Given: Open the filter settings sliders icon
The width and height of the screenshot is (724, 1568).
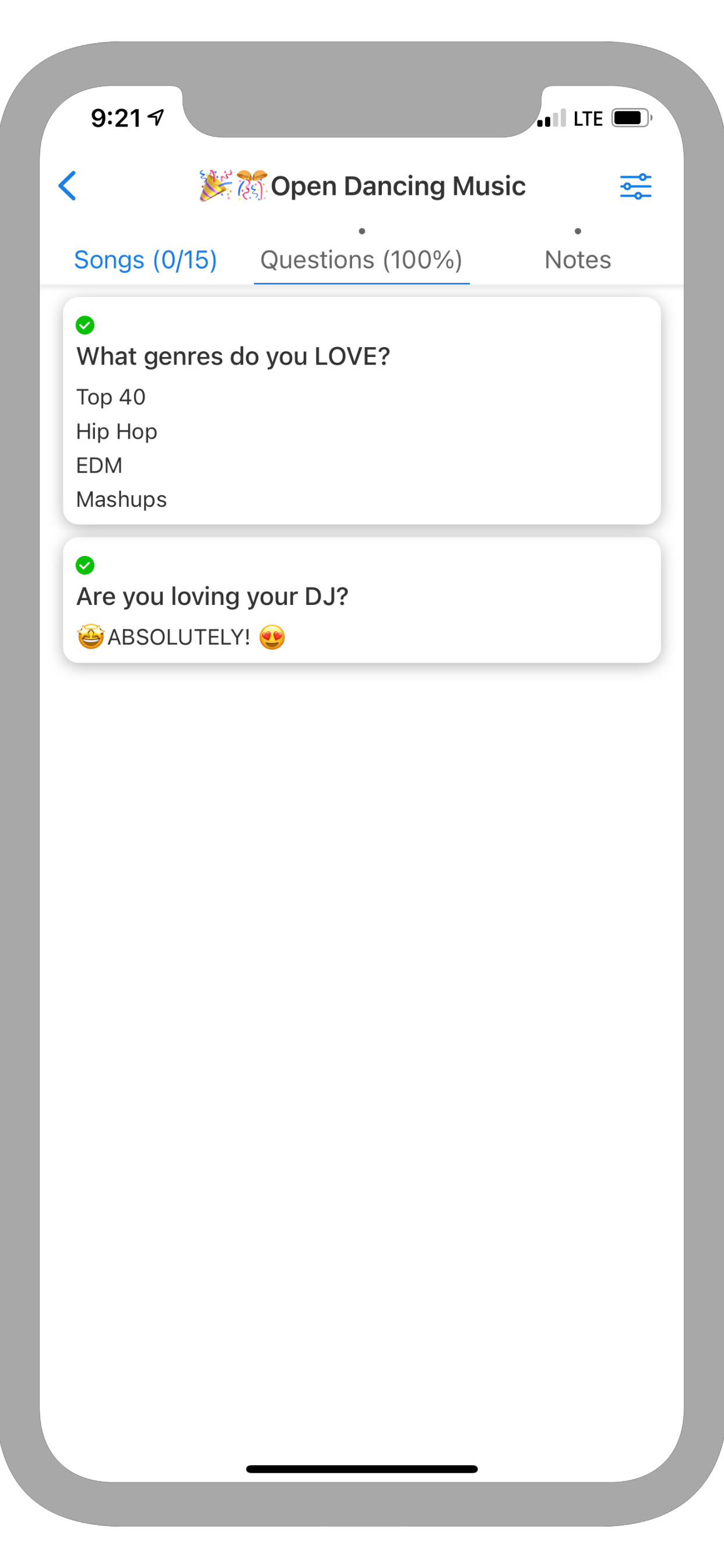Looking at the screenshot, I should (x=635, y=186).
